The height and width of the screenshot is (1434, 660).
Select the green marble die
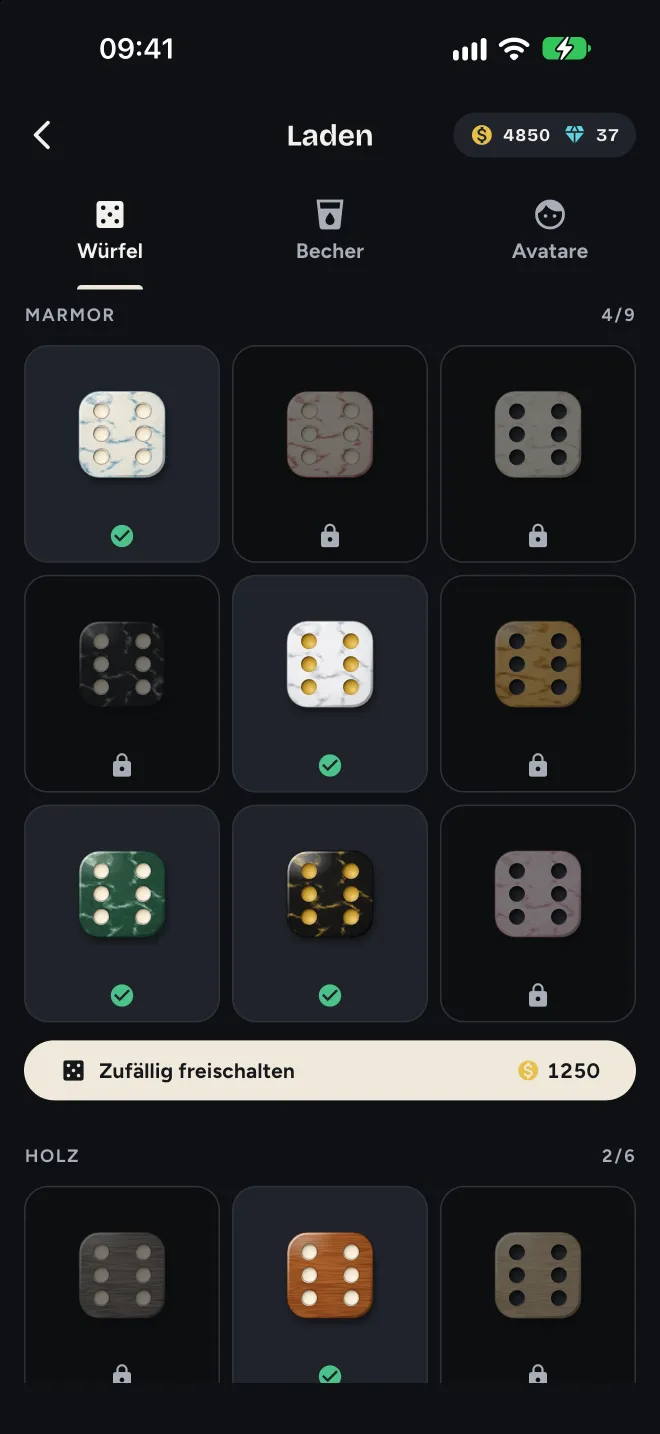pyautogui.click(x=122, y=913)
